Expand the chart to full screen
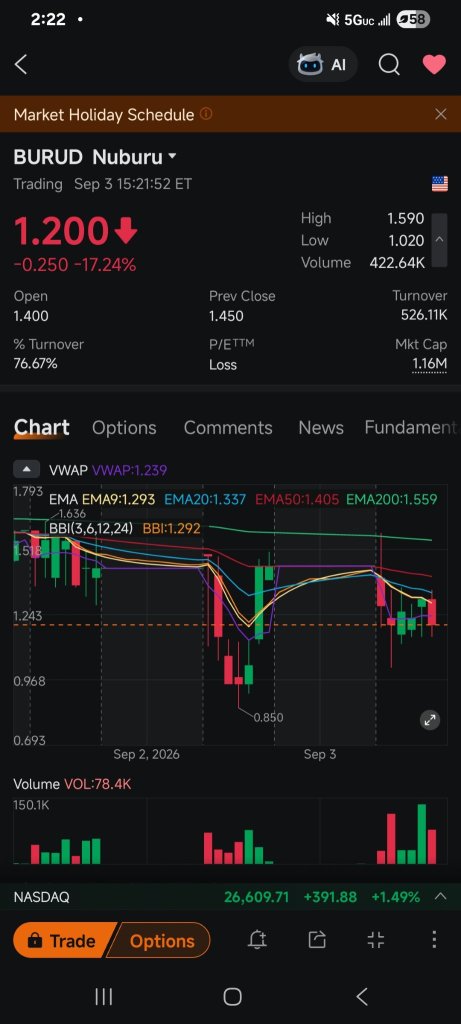 coord(430,720)
